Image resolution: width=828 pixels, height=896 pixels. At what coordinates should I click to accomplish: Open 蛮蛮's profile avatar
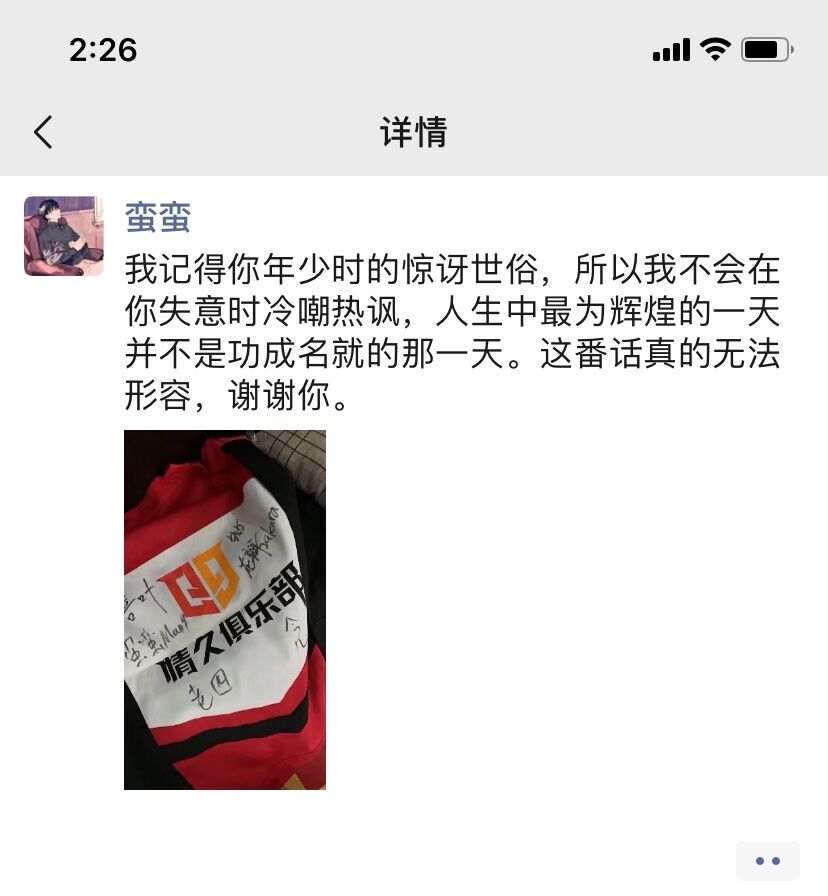(x=64, y=236)
